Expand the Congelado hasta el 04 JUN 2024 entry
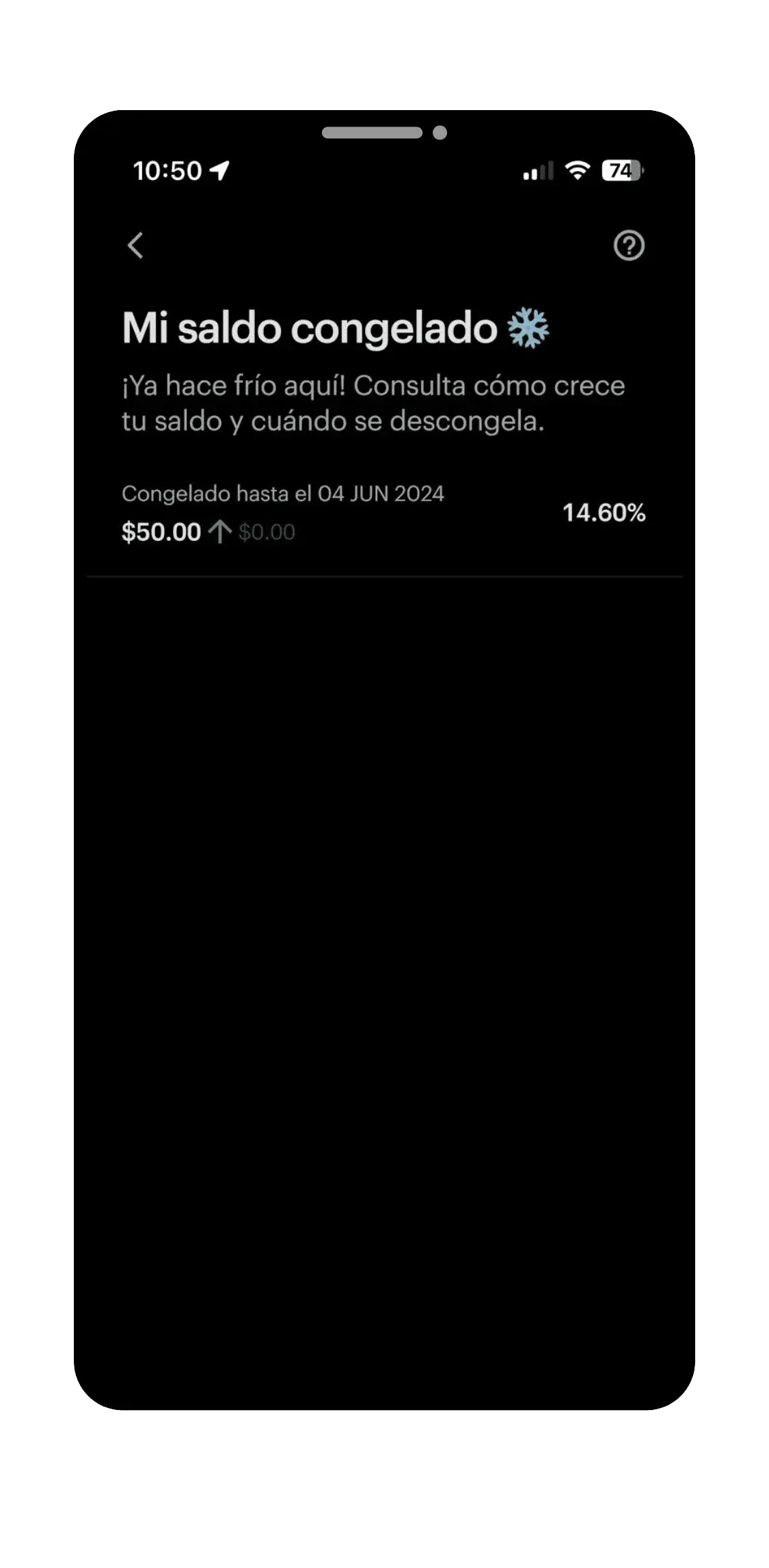The height and width of the screenshot is (1568, 769). [x=283, y=493]
